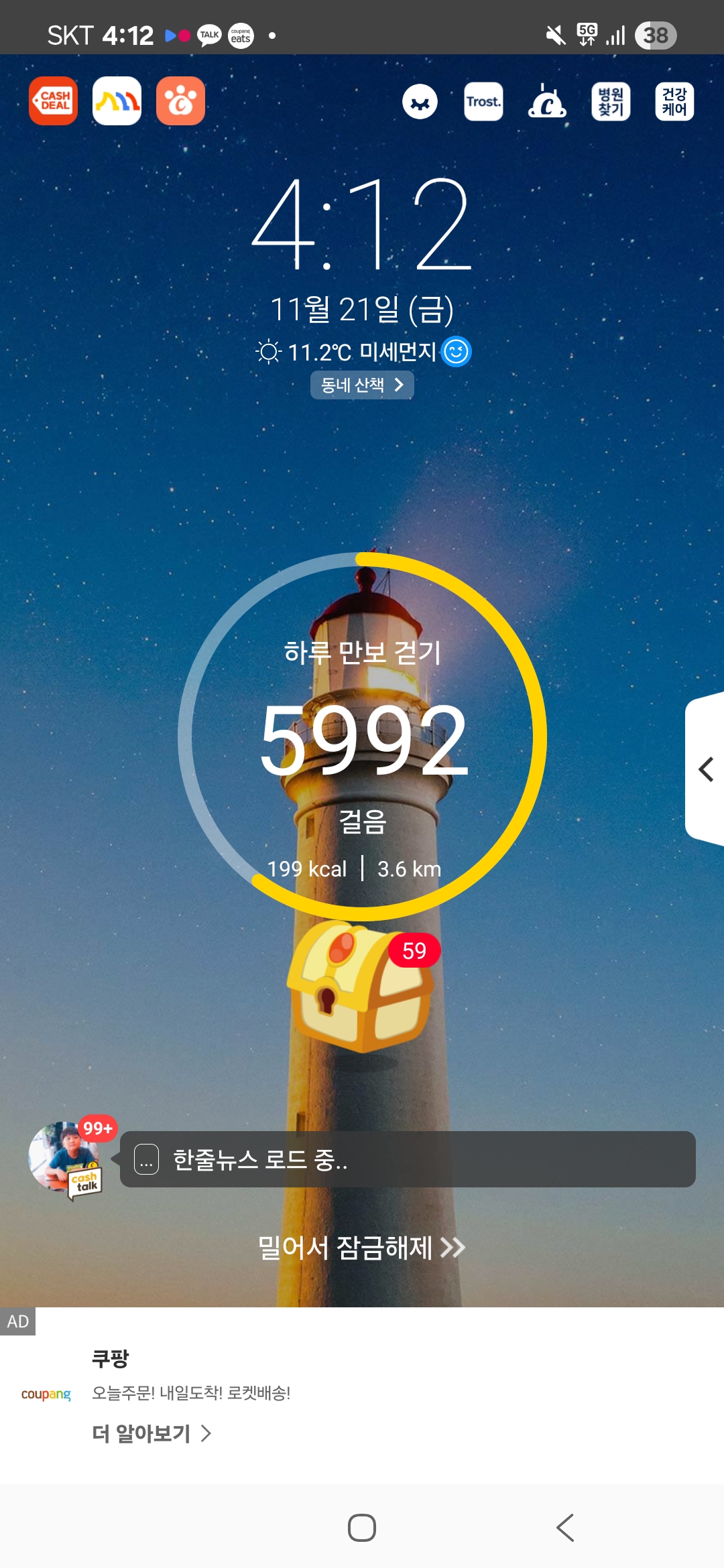This screenshot has width=724, height=1568.
Task: Expand the side panel arrow handle
Action: pyautogui.click(x=705, y=769)
